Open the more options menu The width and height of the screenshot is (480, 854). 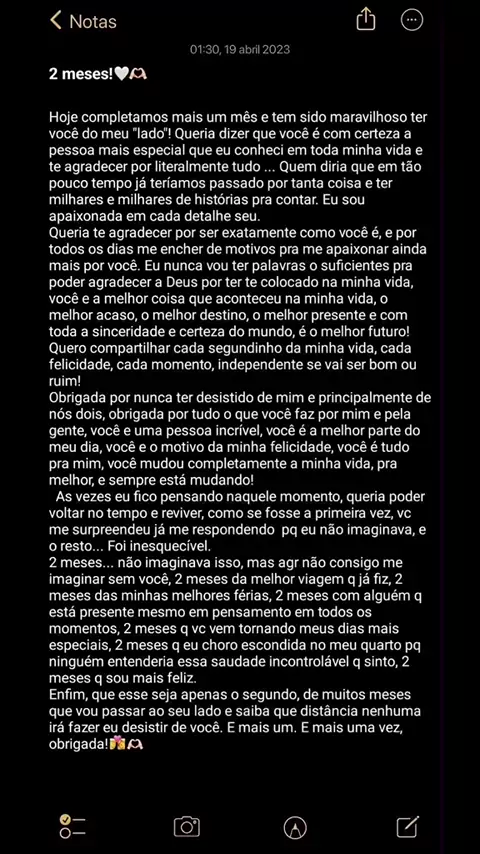[411, 21]
